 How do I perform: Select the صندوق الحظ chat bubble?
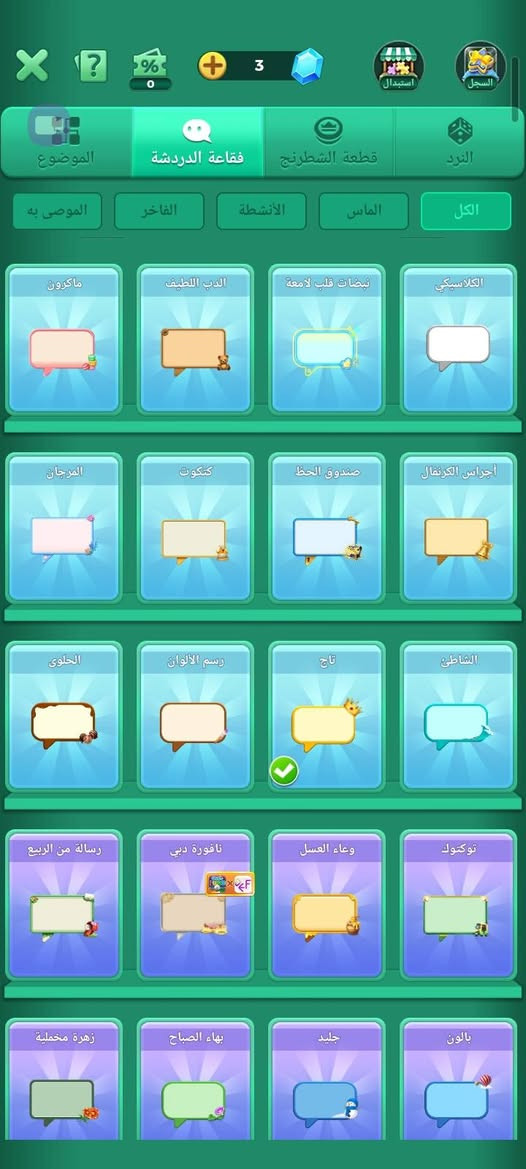[327, 528]
